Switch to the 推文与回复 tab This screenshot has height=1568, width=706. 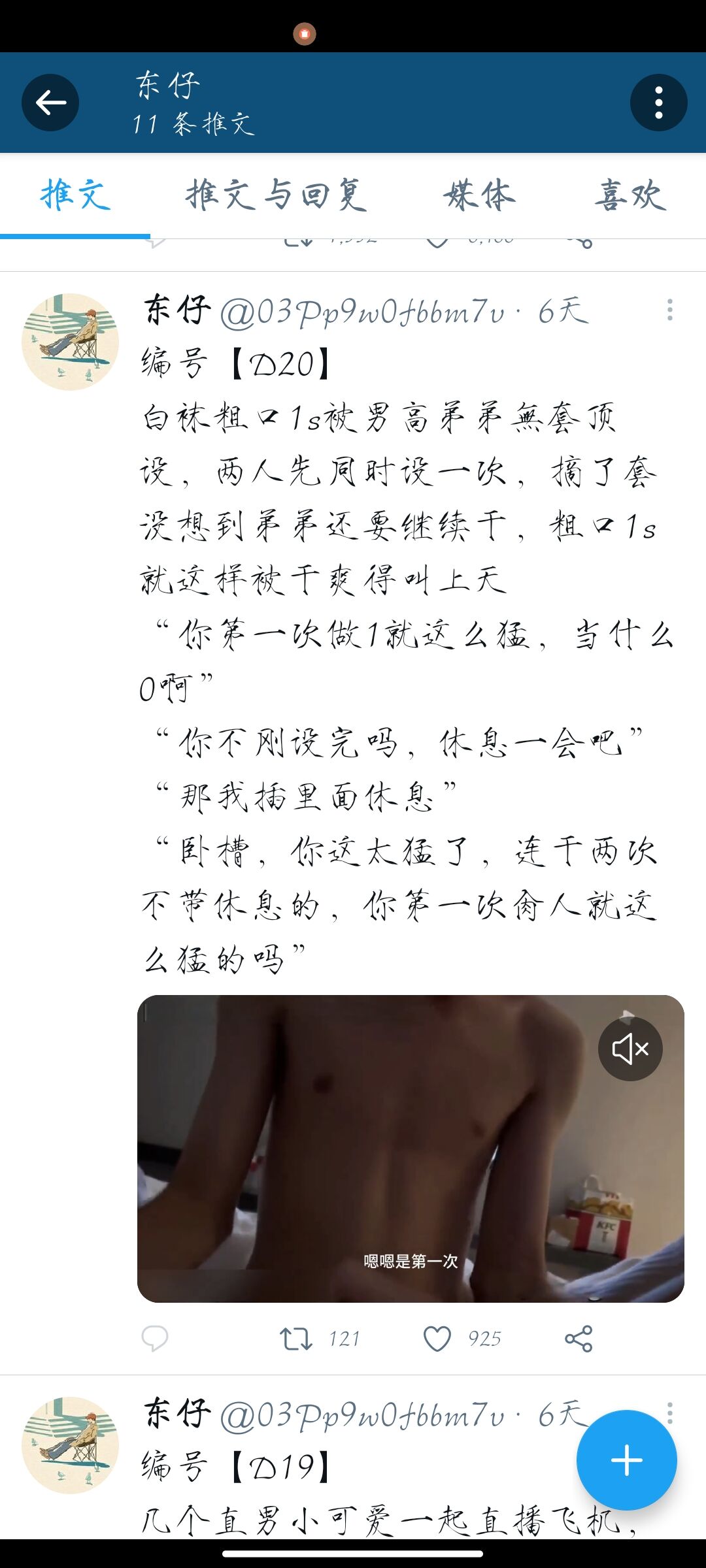click(277, 195)
